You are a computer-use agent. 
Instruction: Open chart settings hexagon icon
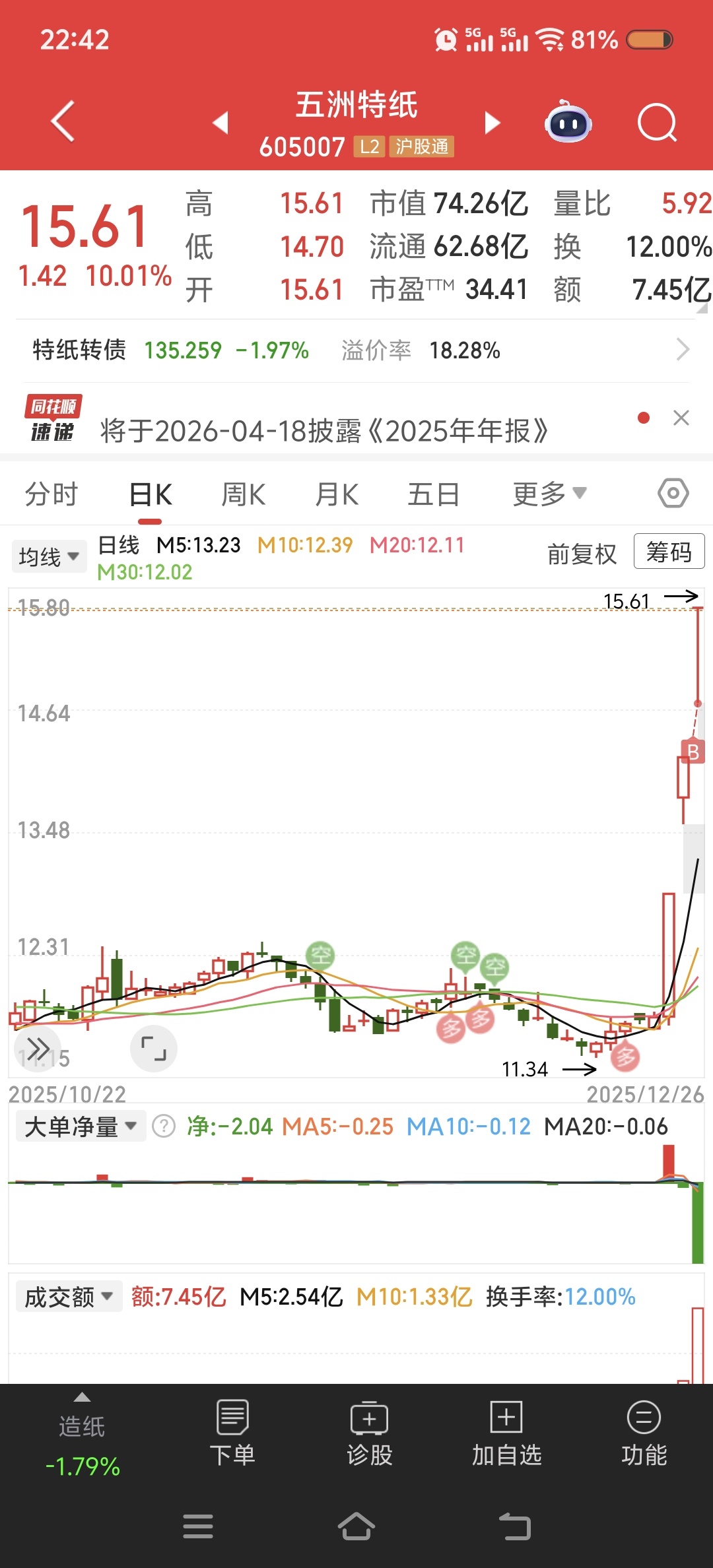(x=673, y=494)
